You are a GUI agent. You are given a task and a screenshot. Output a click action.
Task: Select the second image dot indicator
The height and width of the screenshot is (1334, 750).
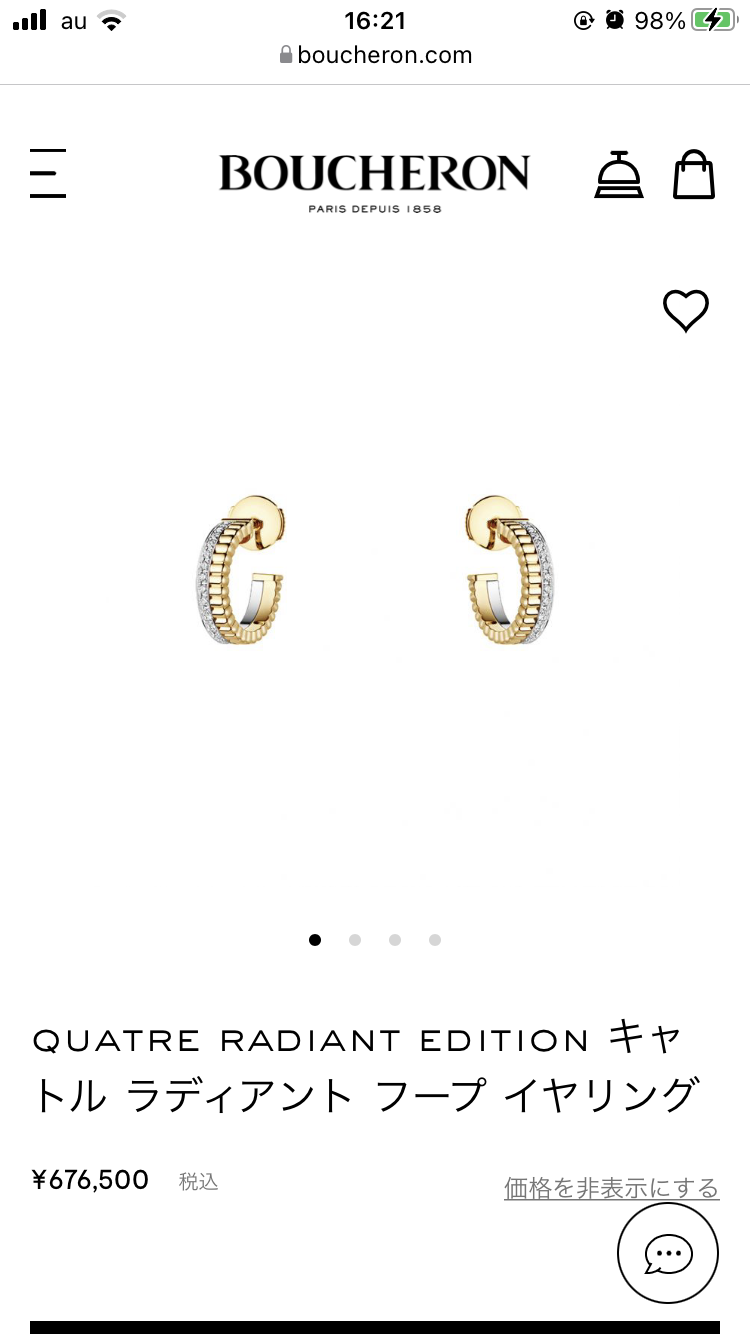355,940
